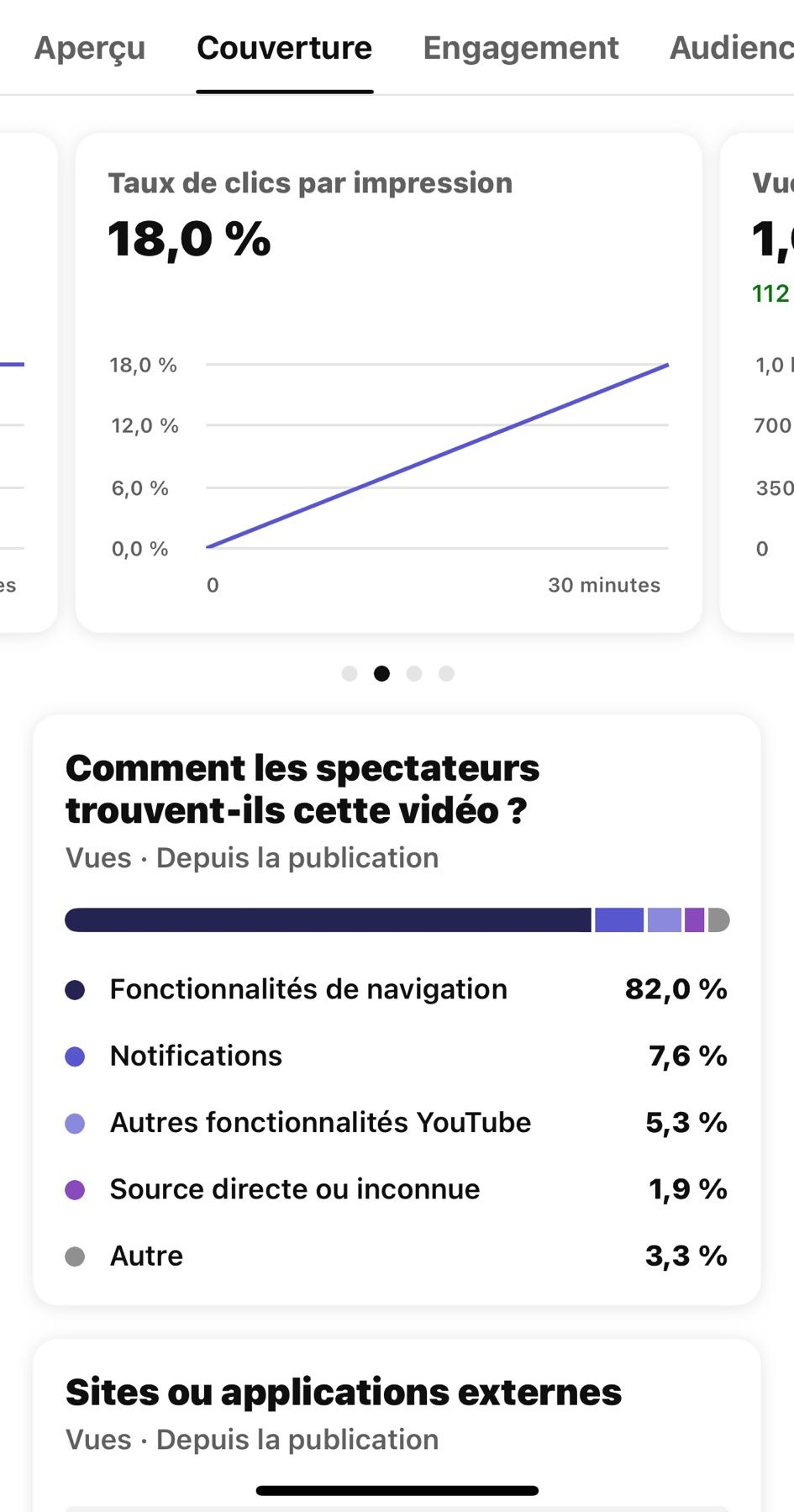Image resolution: width=794 pixels, height=1512 pixels.
Task: Select the Autres fonctionnalités YouTube legend dot
Action: (x=76, y=1123)
